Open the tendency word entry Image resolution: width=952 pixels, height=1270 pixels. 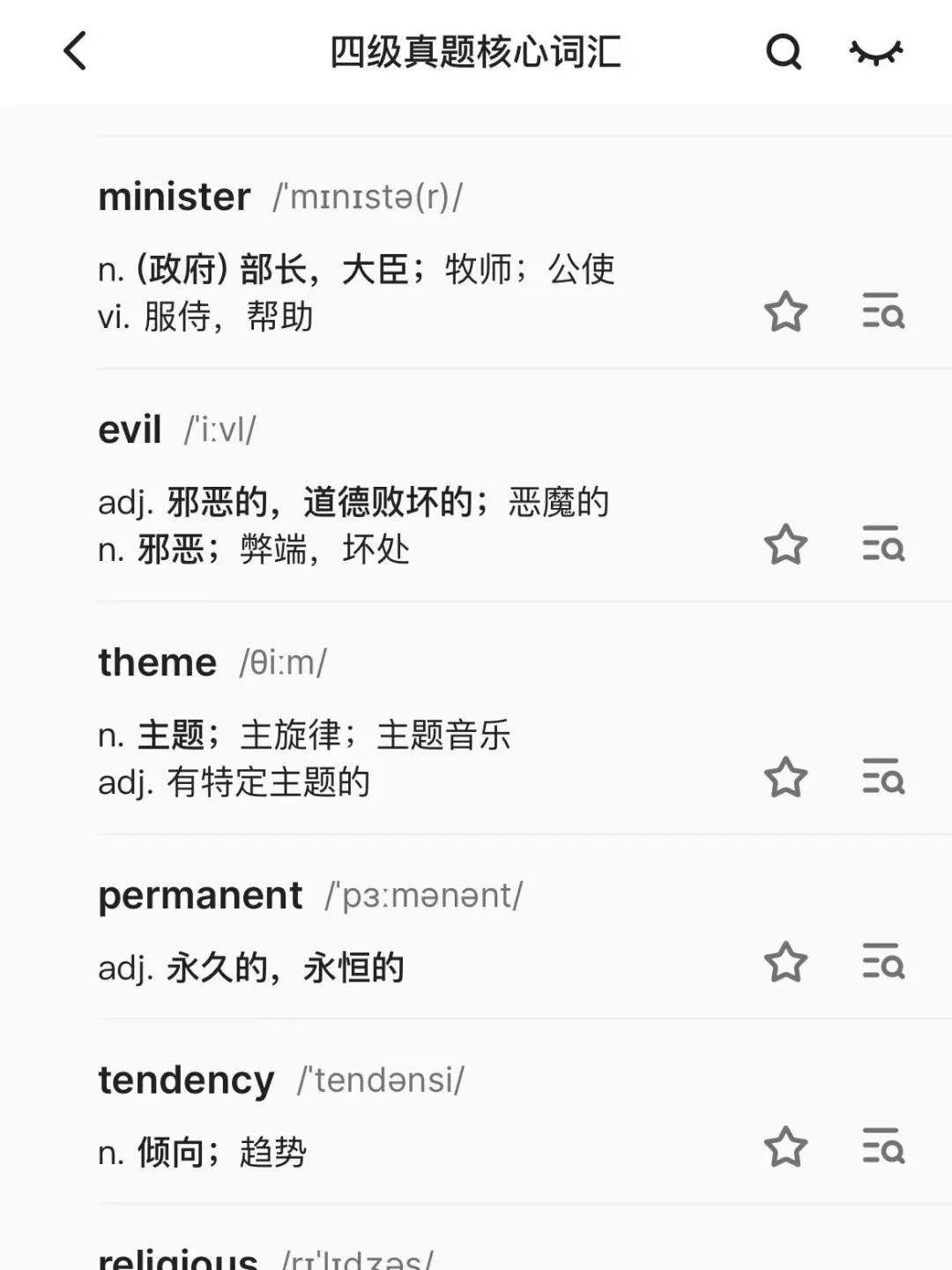(187, 1079)
